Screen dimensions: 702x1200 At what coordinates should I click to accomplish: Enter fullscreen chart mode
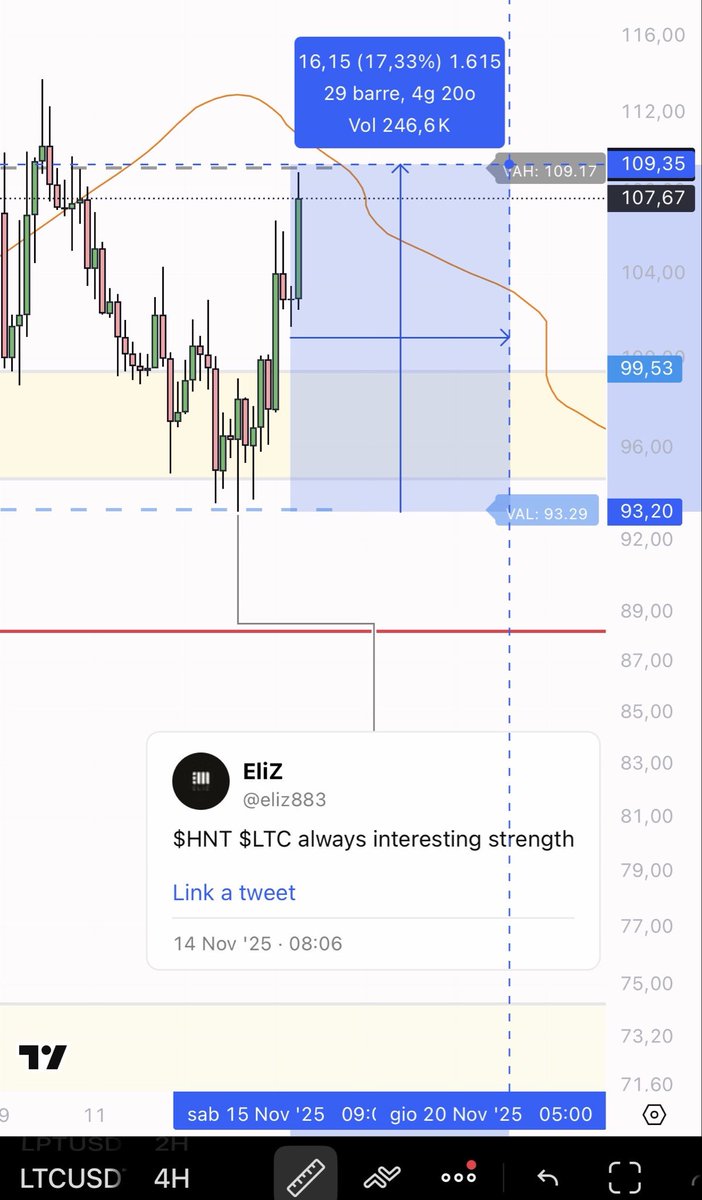click(624, 1177)
